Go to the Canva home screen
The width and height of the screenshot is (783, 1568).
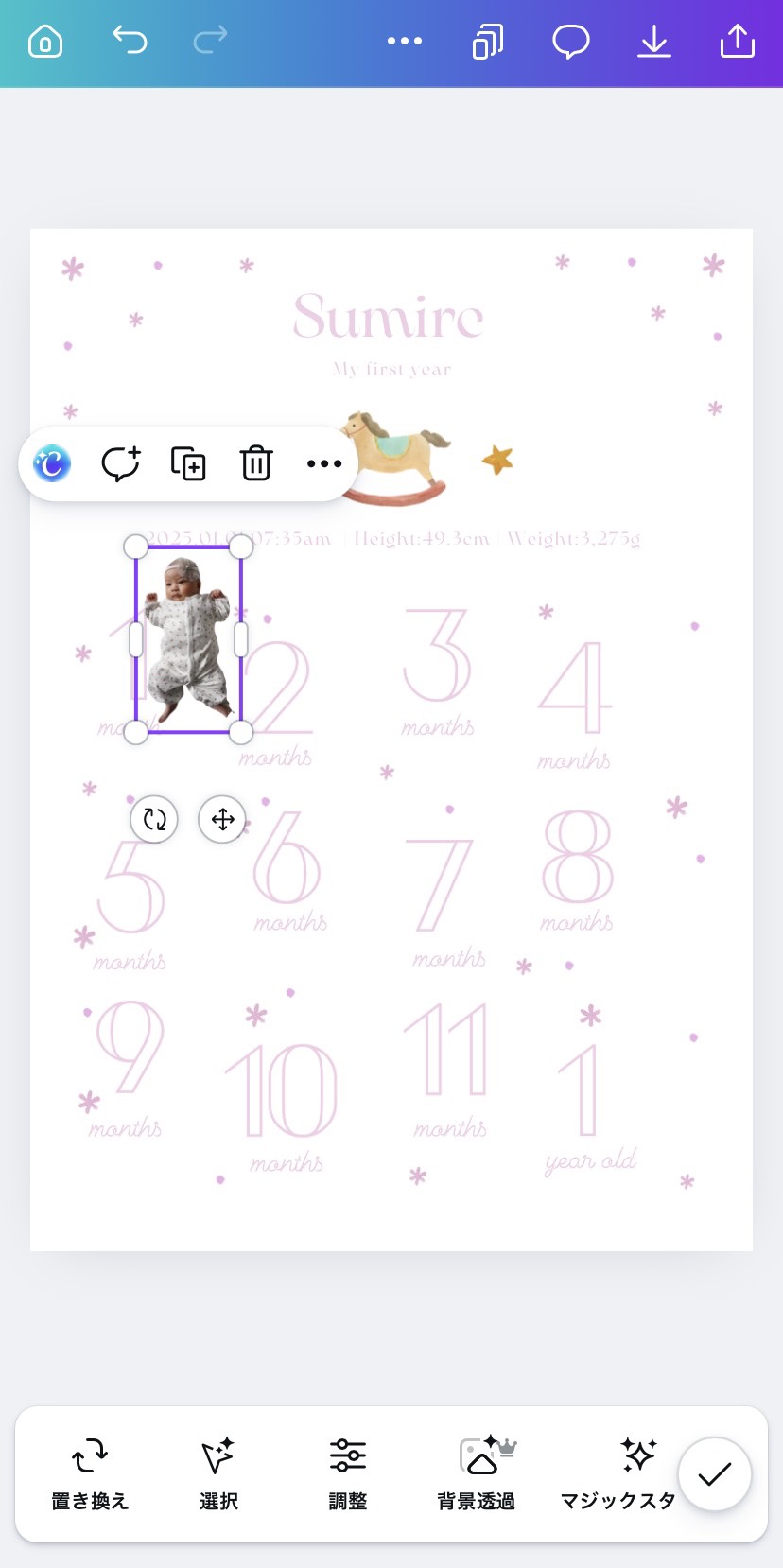(45, 42)
